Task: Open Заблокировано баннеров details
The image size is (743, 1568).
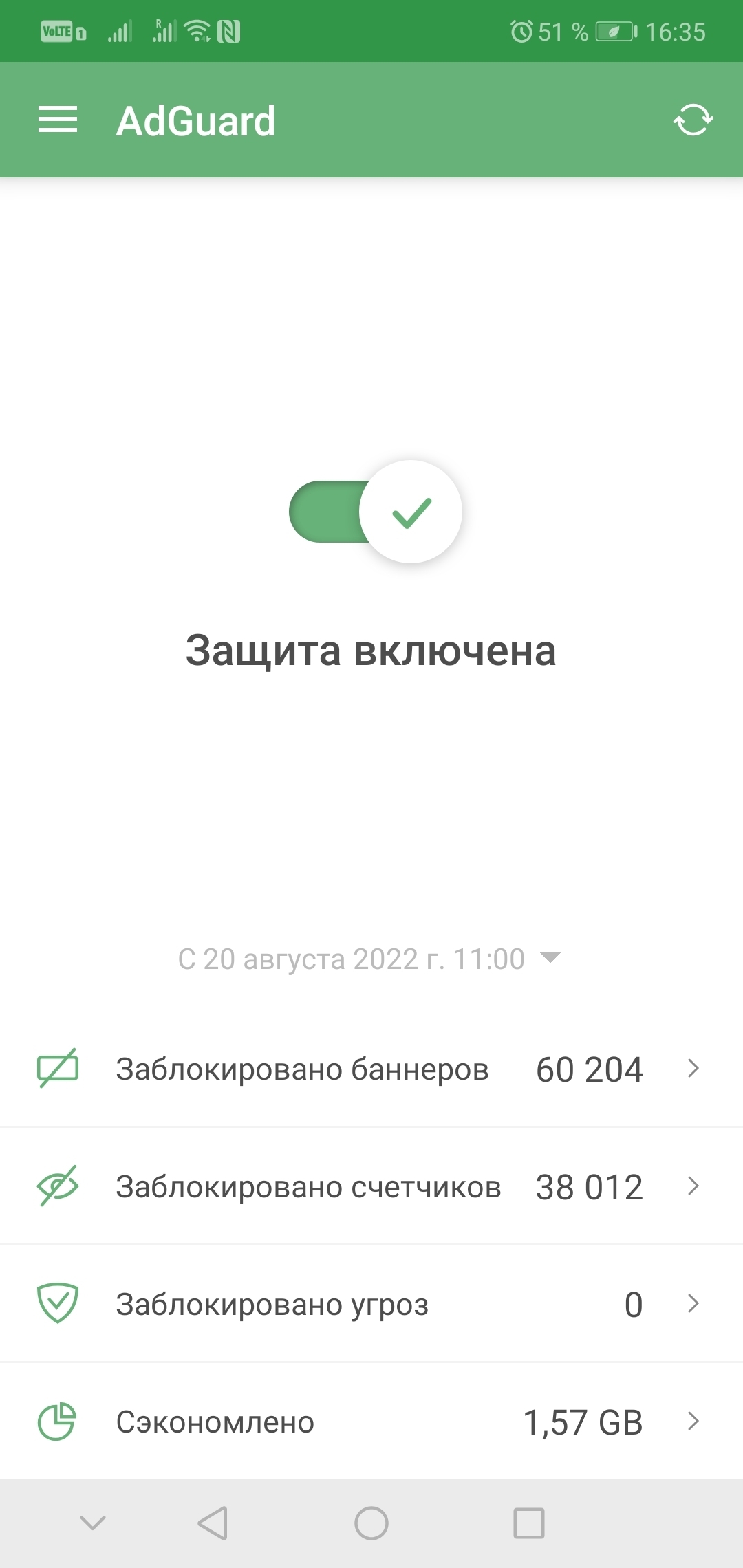Action: (371, 1069)
